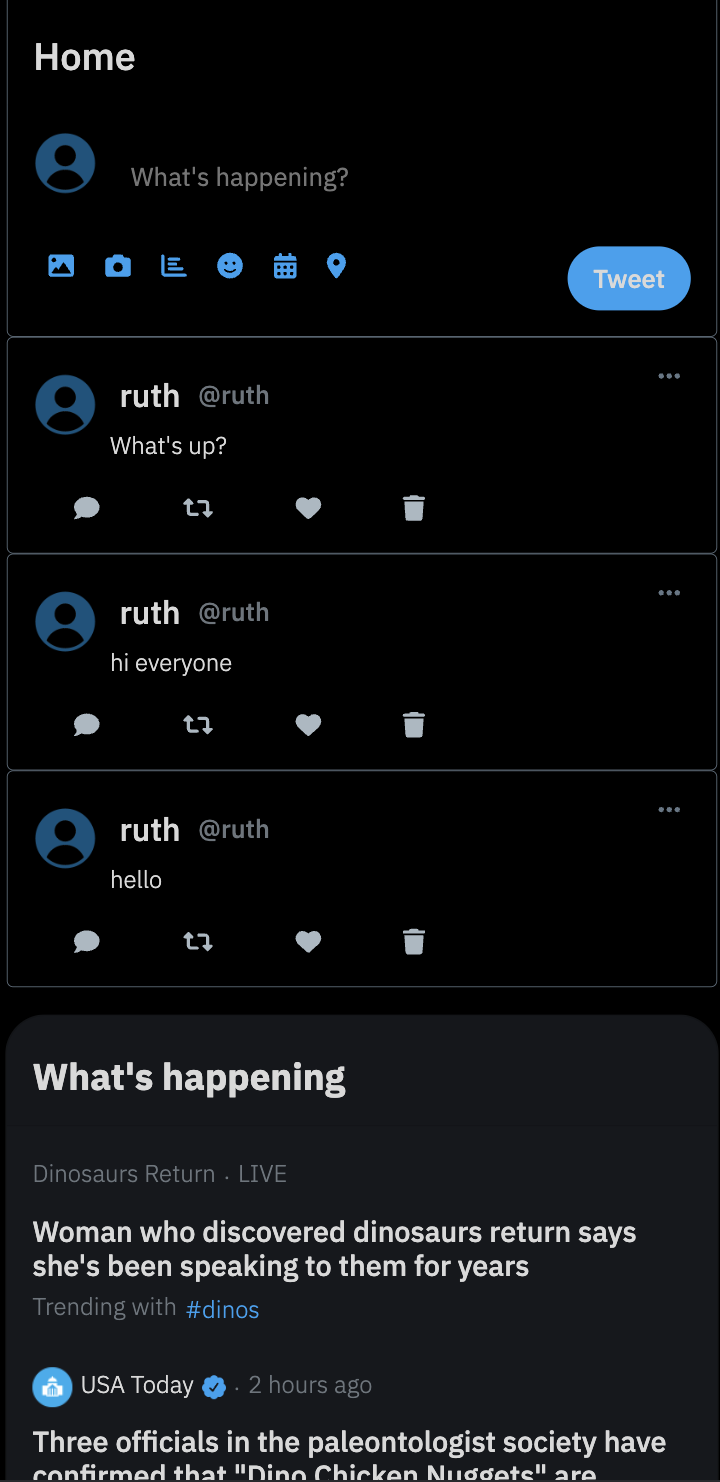Delete the "hello" tweet
The height and width of the screenshot is (1482, 720).
click(x=414, y=942)
